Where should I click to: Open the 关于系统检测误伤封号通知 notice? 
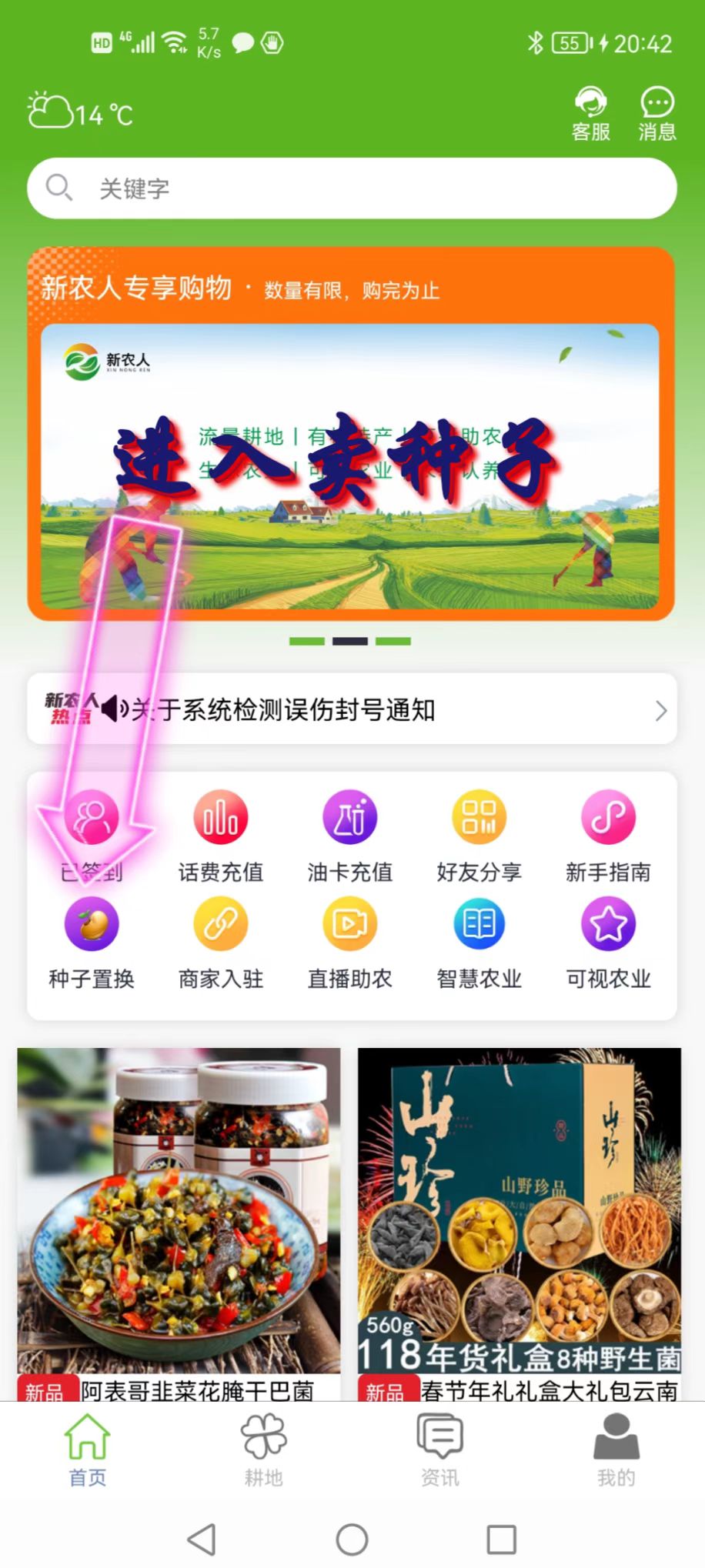352,709
